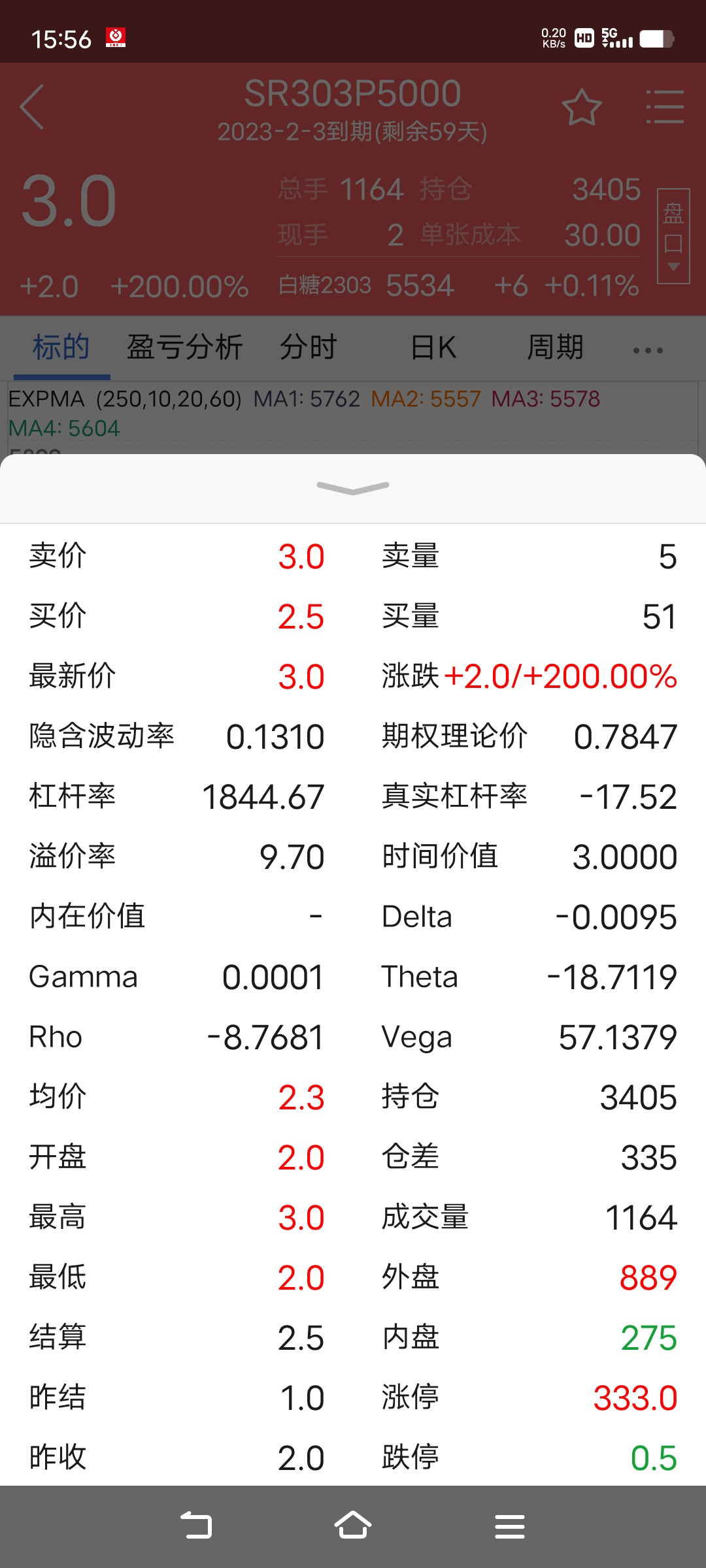Viewport: 706px width, 1568px height.
Task: Go back using the header arrow
Action: click(33, 106)
